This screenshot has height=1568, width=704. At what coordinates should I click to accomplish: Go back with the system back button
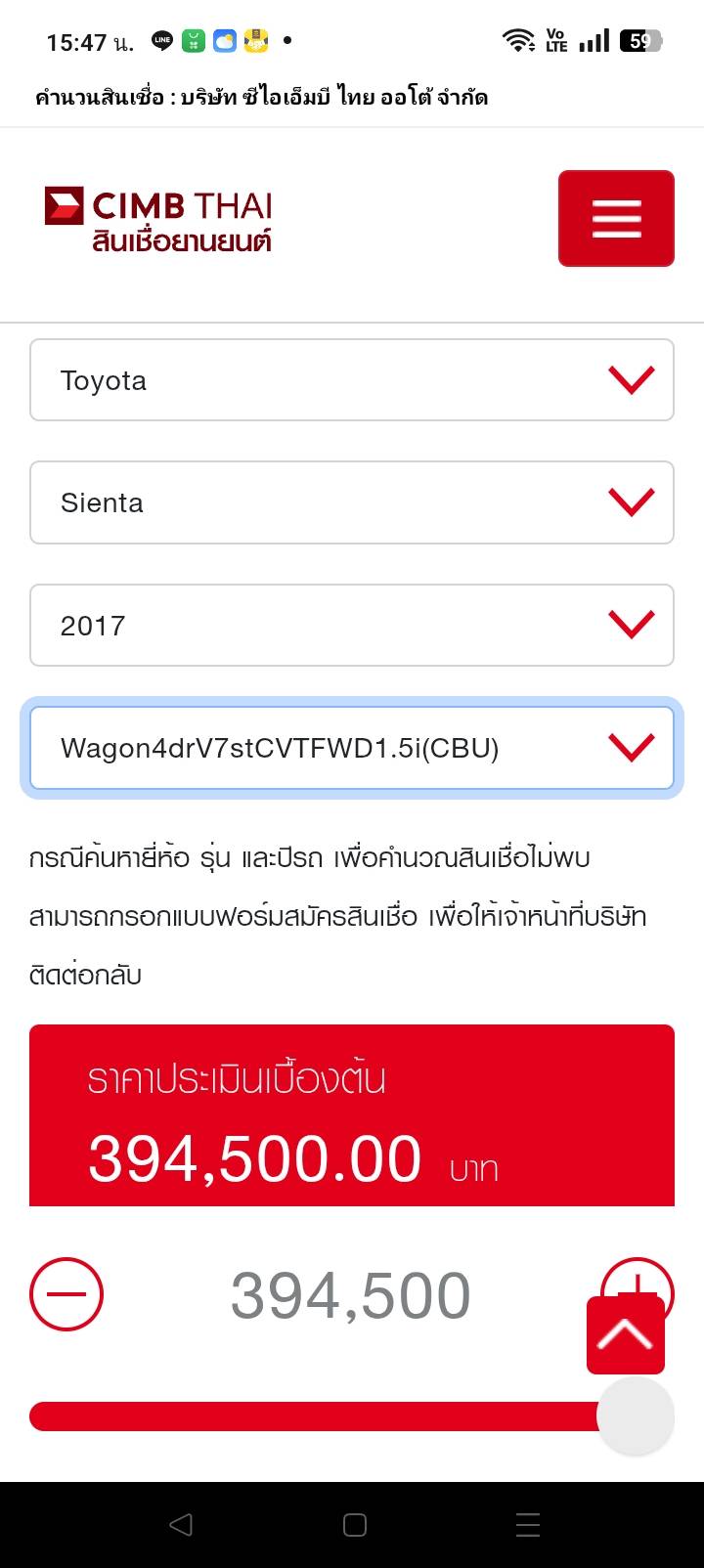(x=181, y=1525)
